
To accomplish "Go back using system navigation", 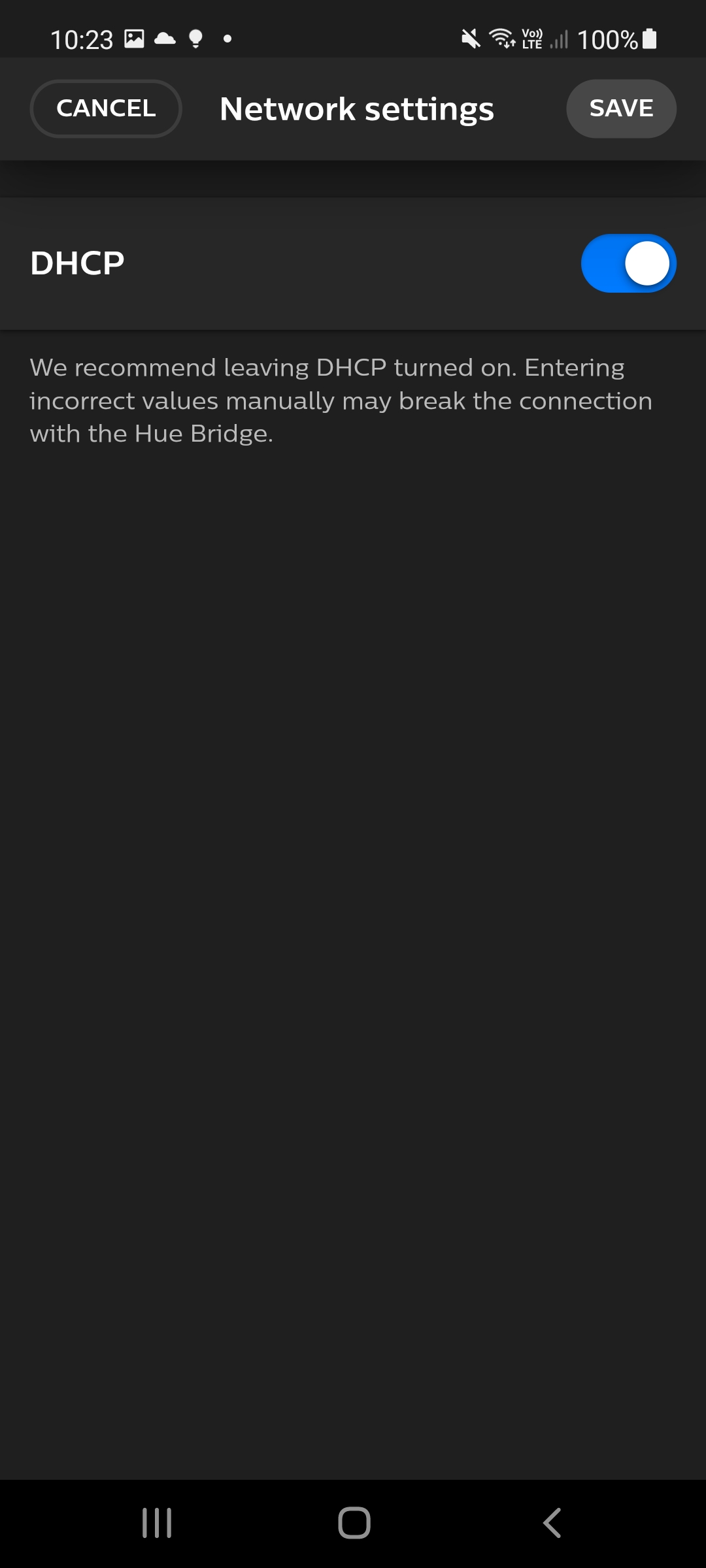I will click(552, 1523).
